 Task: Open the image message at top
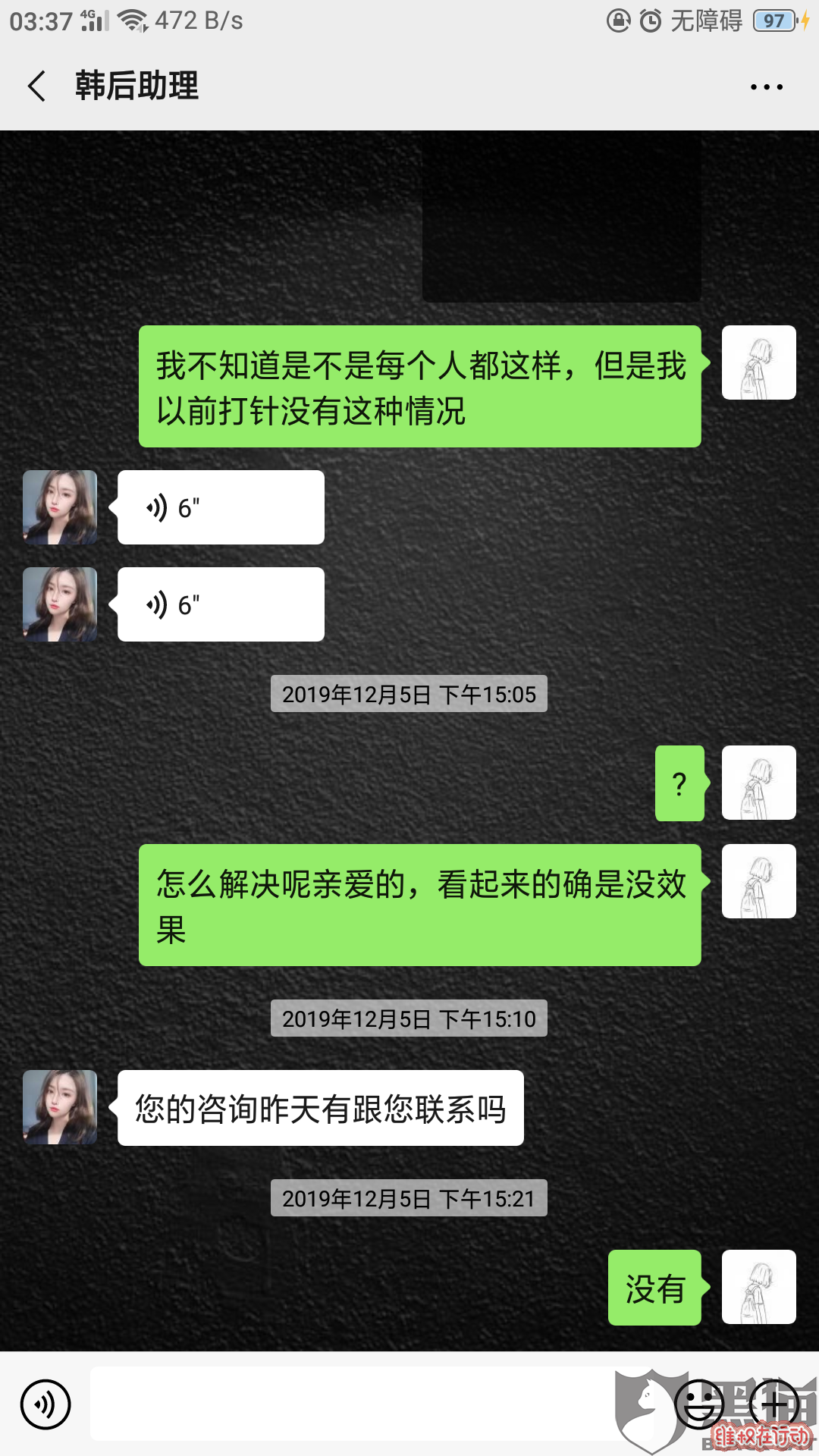(561, 220)
